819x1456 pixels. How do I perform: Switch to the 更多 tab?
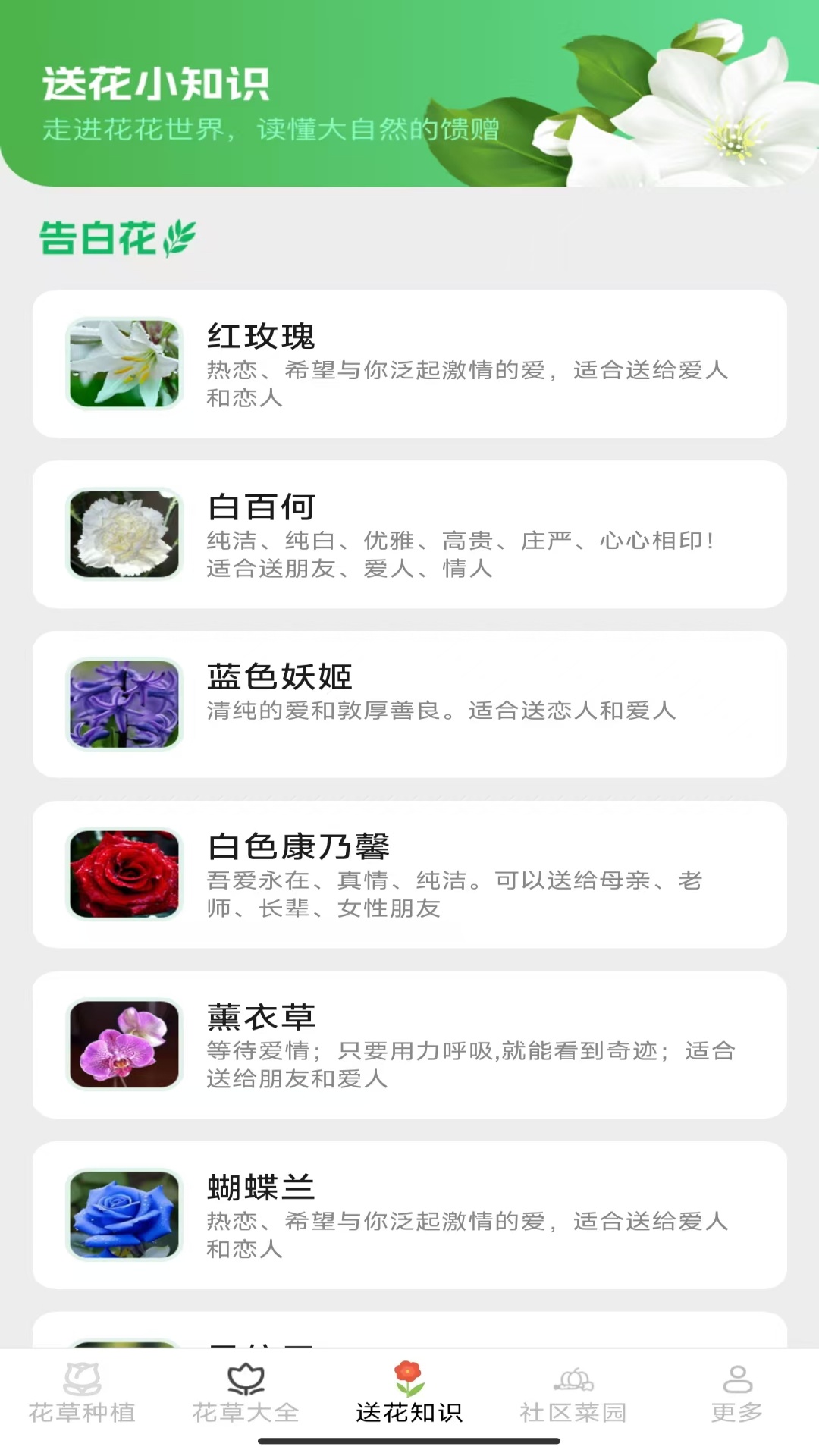[737, 1394]
